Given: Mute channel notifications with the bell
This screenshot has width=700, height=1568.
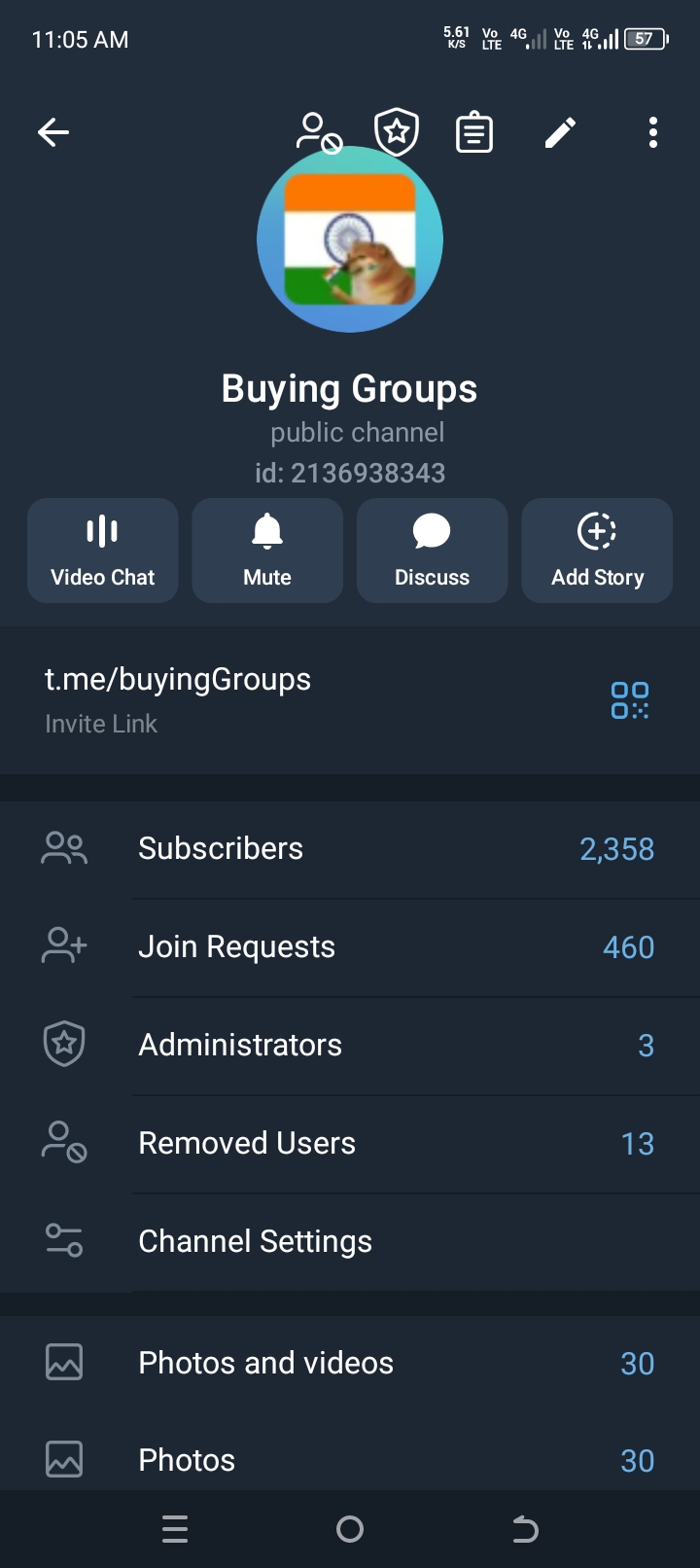Looking at the screenshot, I should (266, 551).
